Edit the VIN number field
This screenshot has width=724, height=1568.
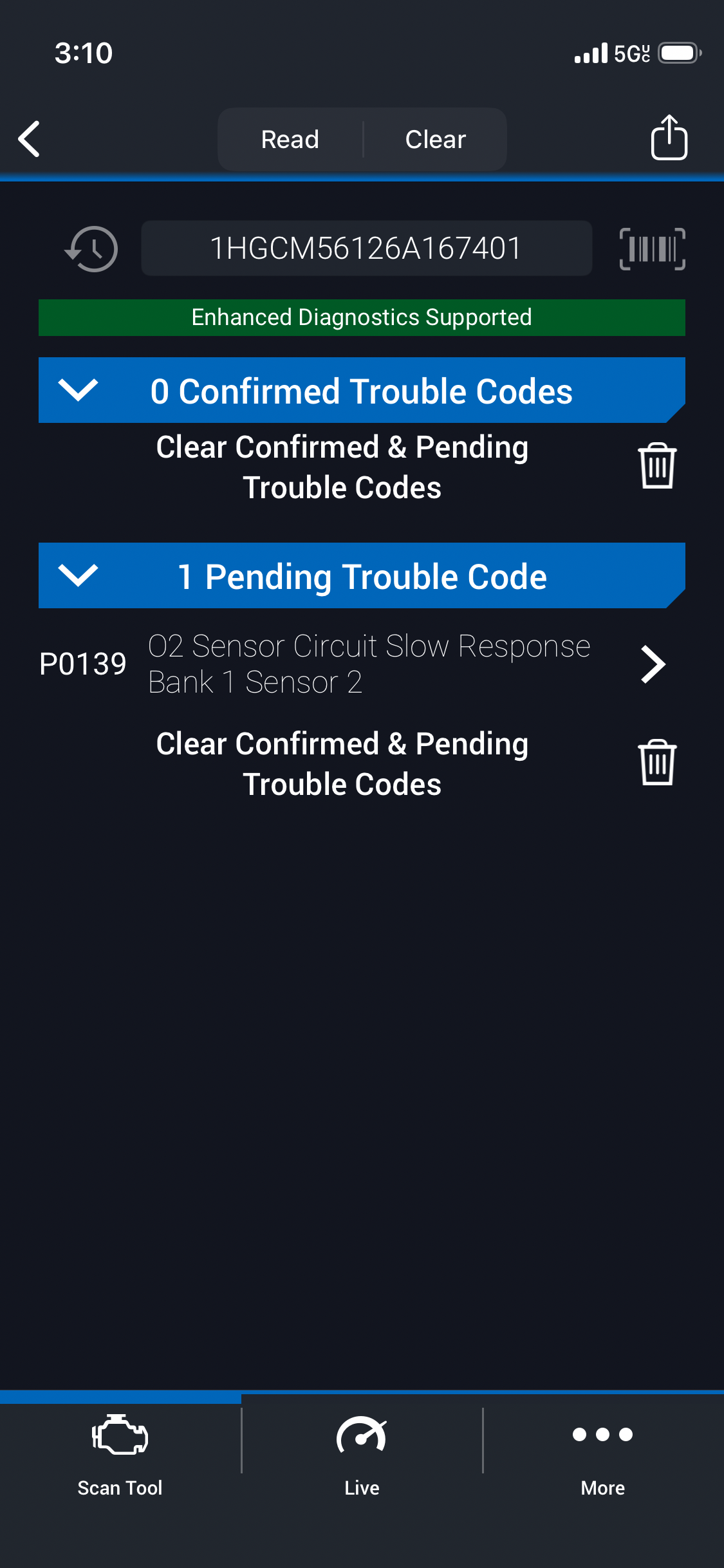click(x=366, y=248)
